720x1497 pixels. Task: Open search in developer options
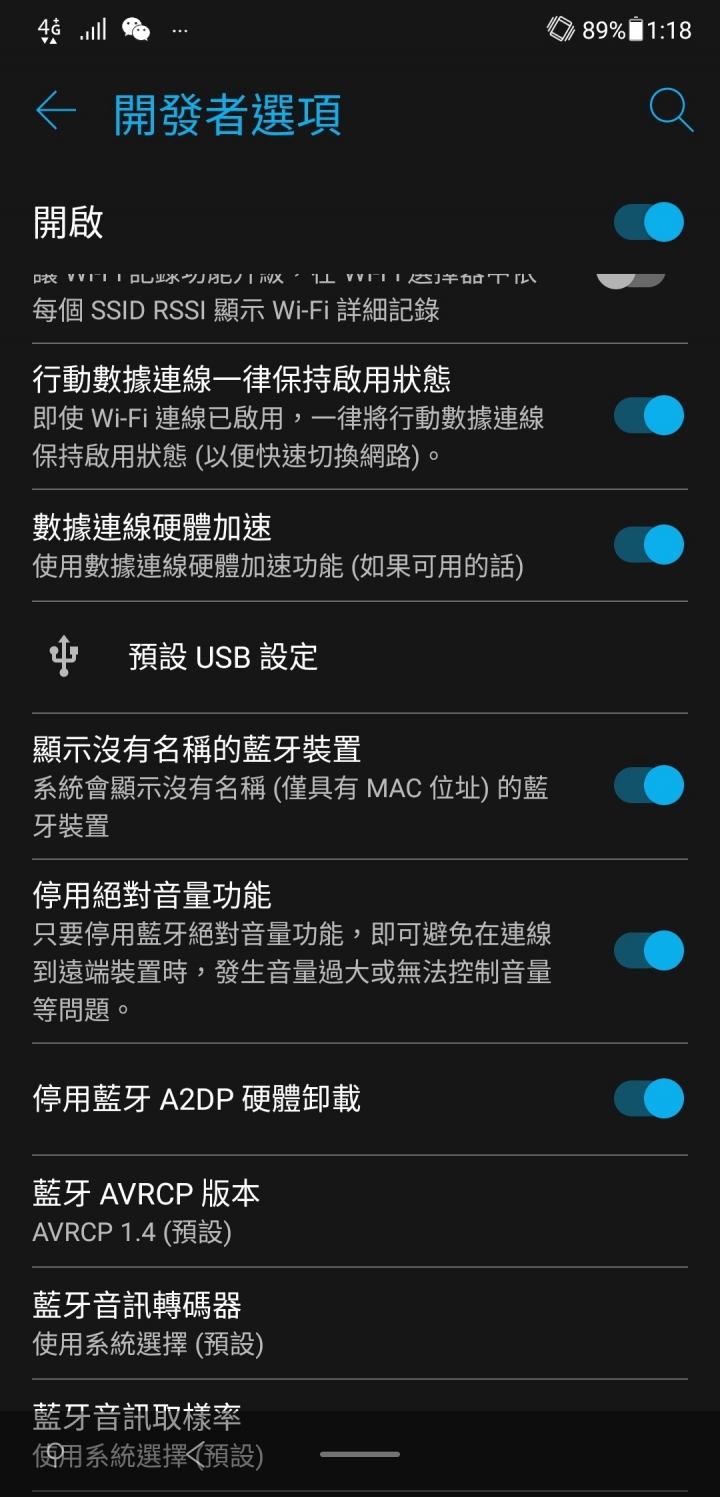pyautogui.click(x=670, y=111)
